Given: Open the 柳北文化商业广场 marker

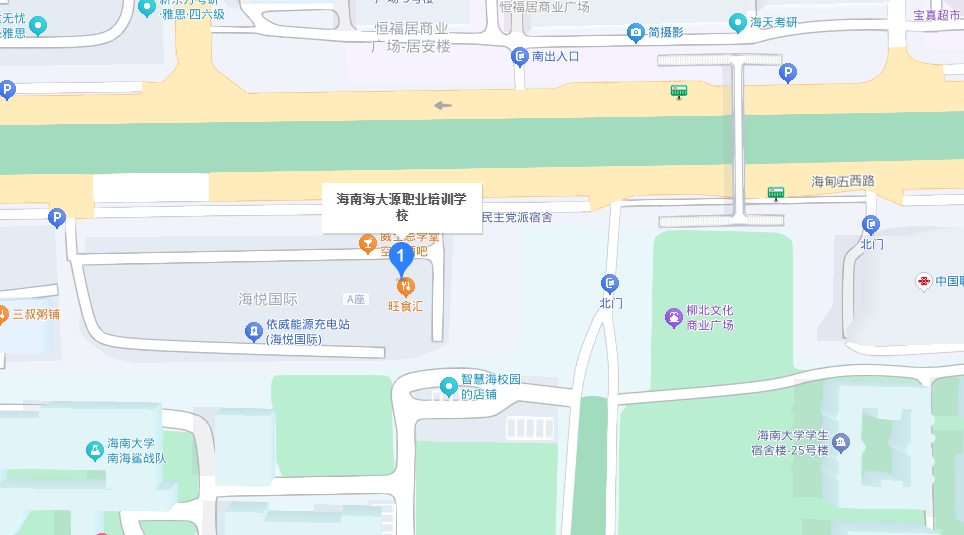Looking at the screenshot, I should (x=674, y=318).
